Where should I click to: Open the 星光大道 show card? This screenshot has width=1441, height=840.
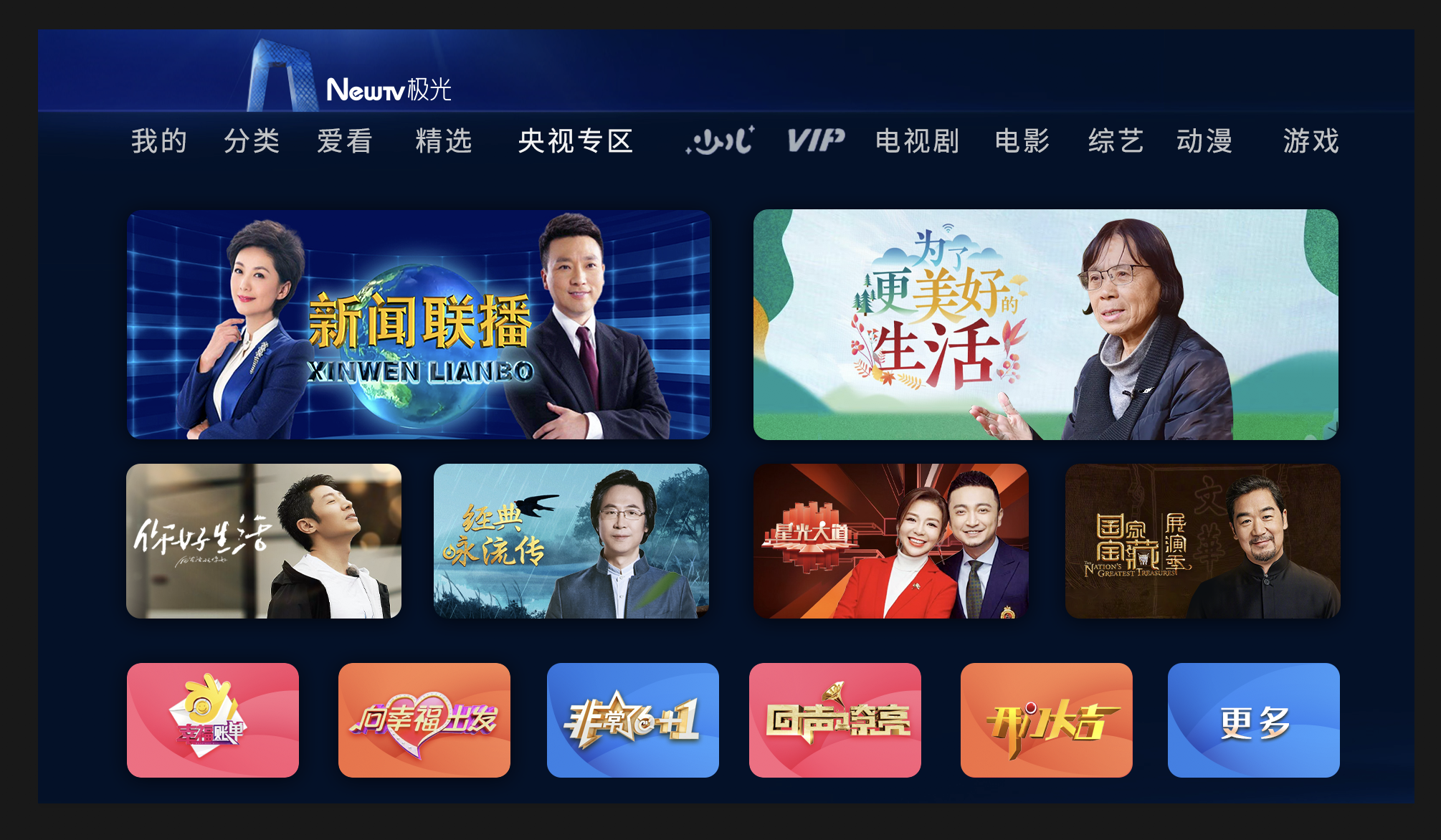(890, 541)
